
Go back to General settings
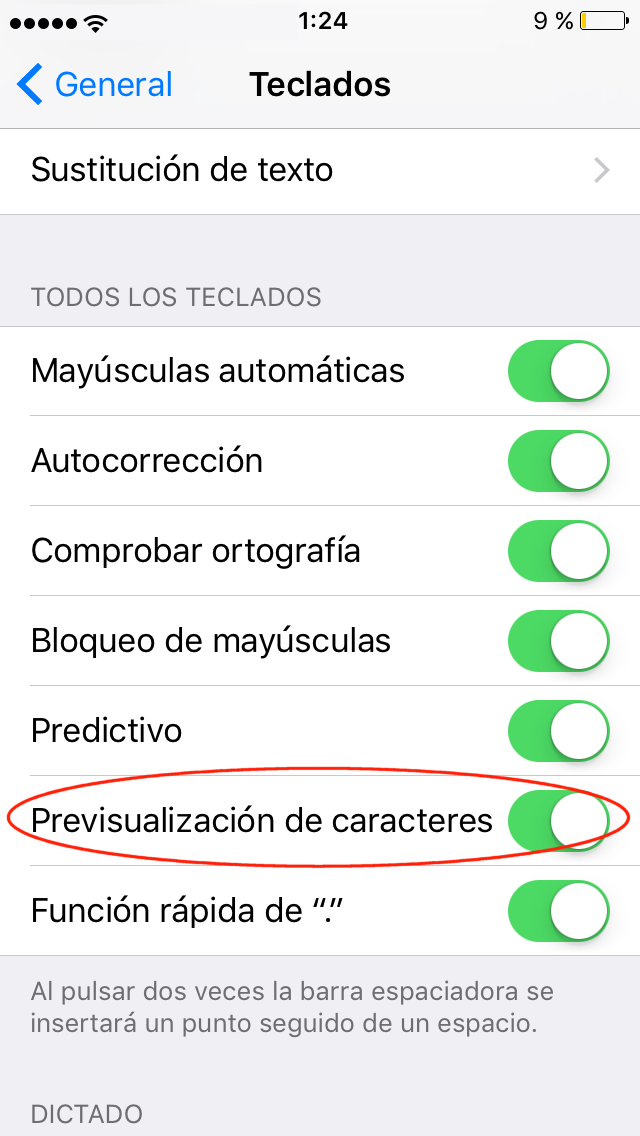[x=94, y=84]
